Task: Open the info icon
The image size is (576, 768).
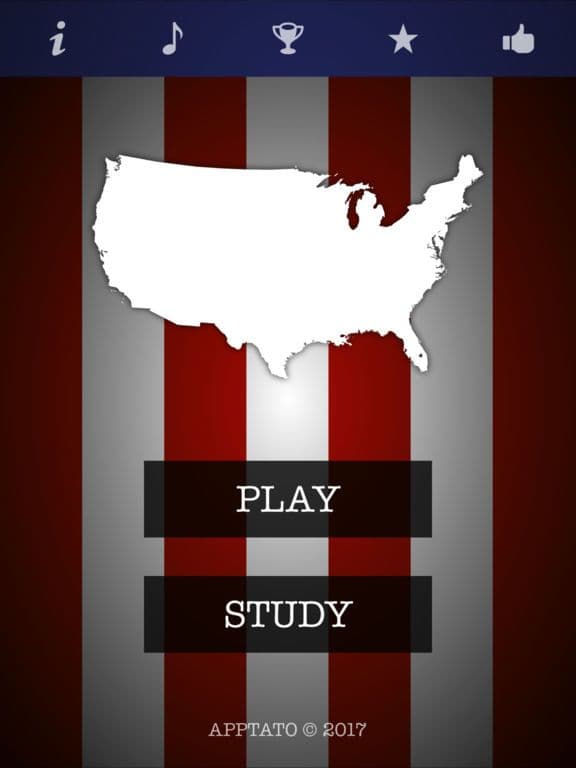Action: (58, 38)
